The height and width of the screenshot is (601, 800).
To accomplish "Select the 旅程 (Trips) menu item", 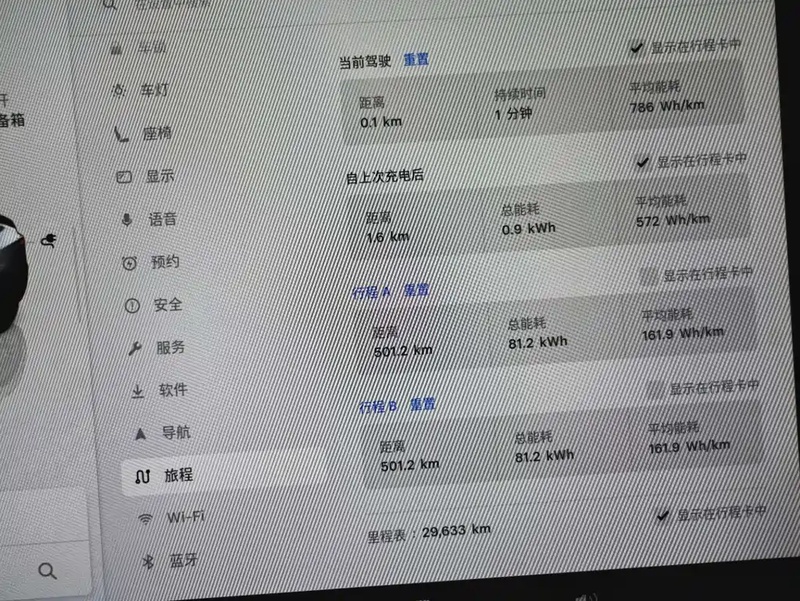I will click(178, 475).
